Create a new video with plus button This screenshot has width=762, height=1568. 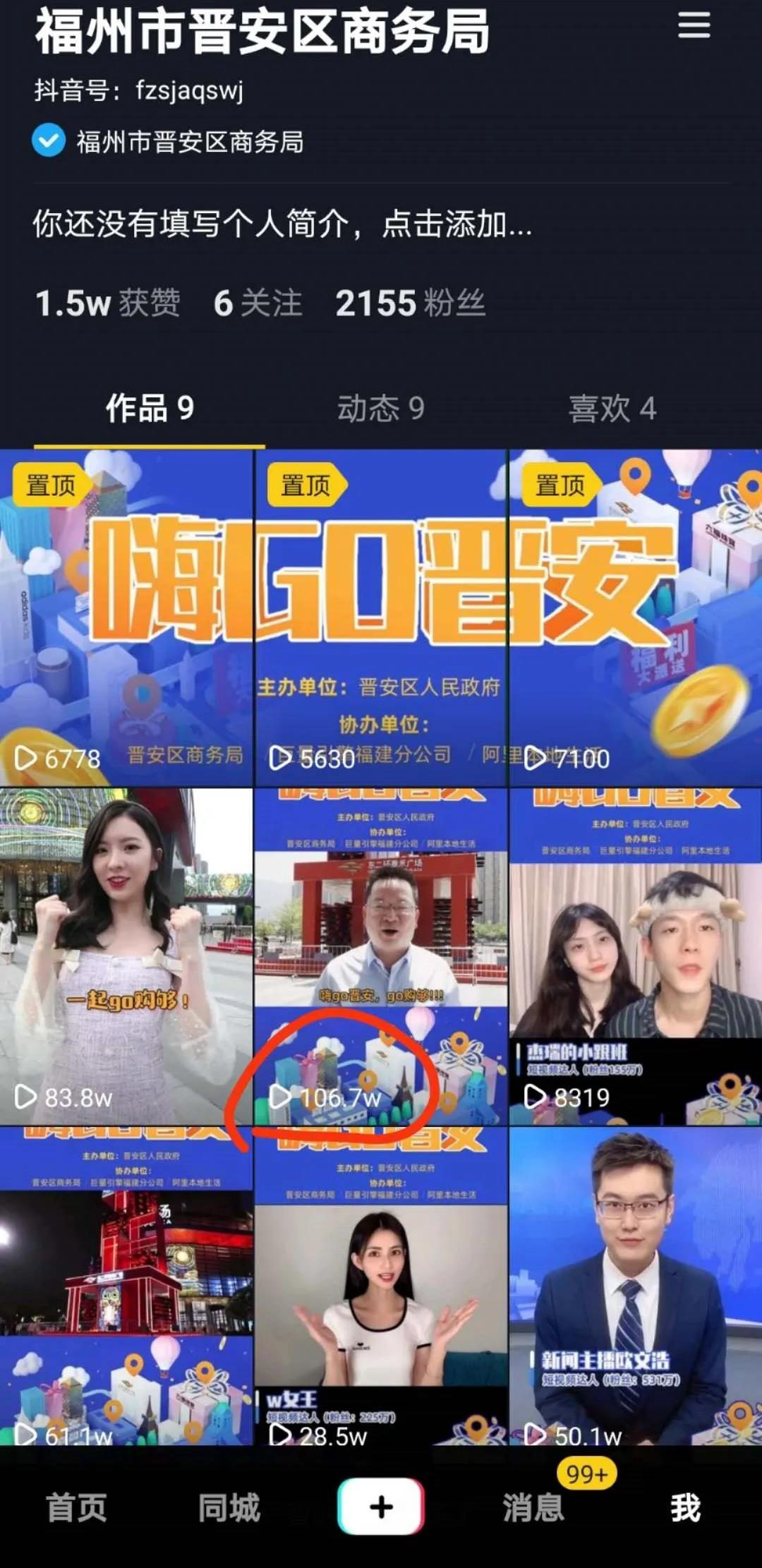click(381, 1506)
